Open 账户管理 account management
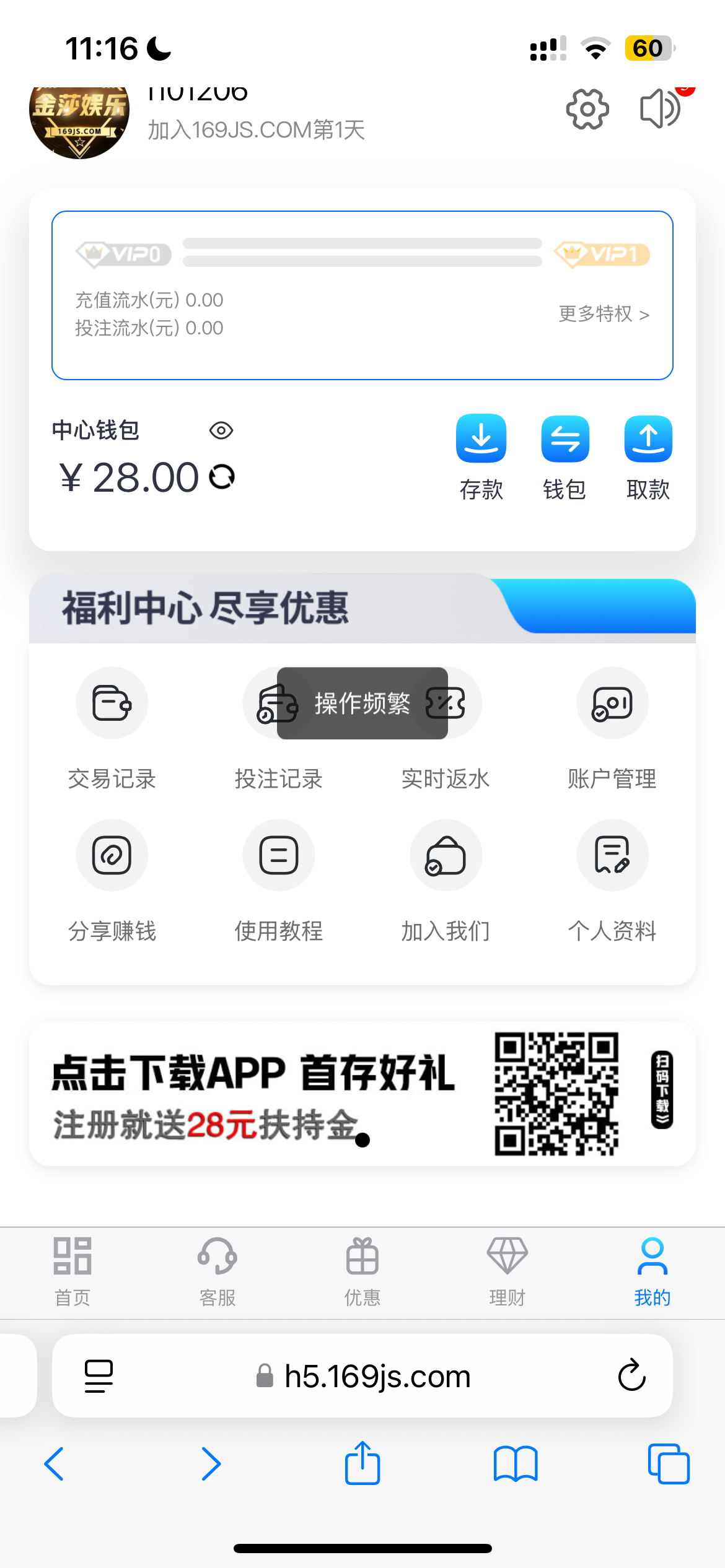The image size is (725, 1568). pos(612,703)
